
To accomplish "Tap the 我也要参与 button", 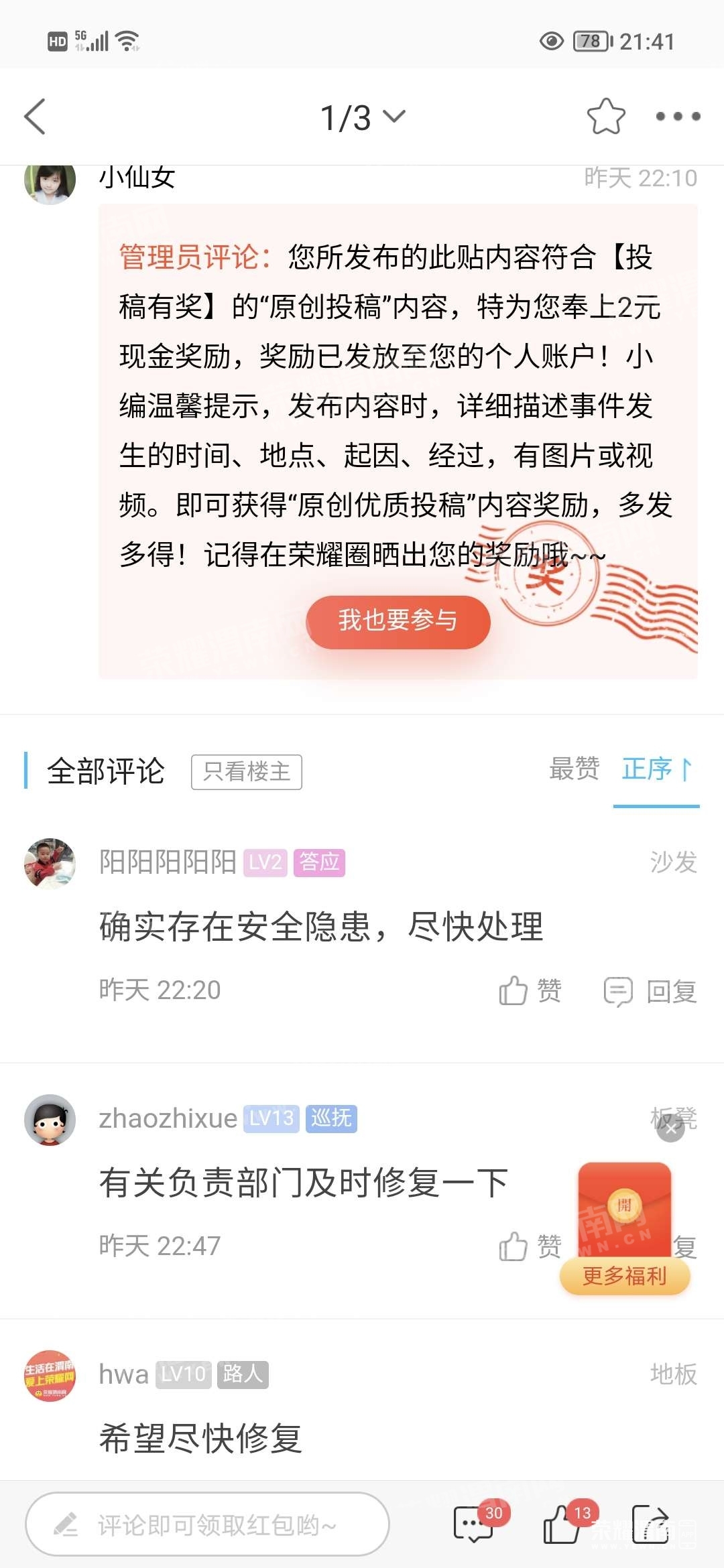I will [398, 621].
